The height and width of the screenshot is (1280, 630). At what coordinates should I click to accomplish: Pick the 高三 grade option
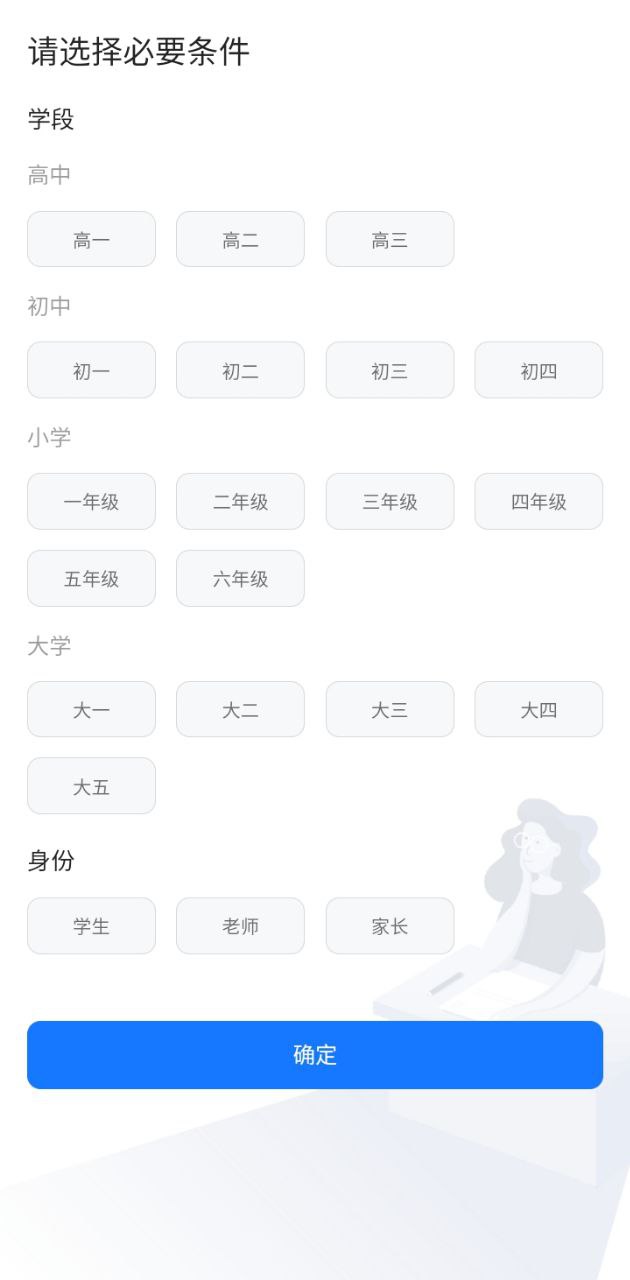pos(389,240)
